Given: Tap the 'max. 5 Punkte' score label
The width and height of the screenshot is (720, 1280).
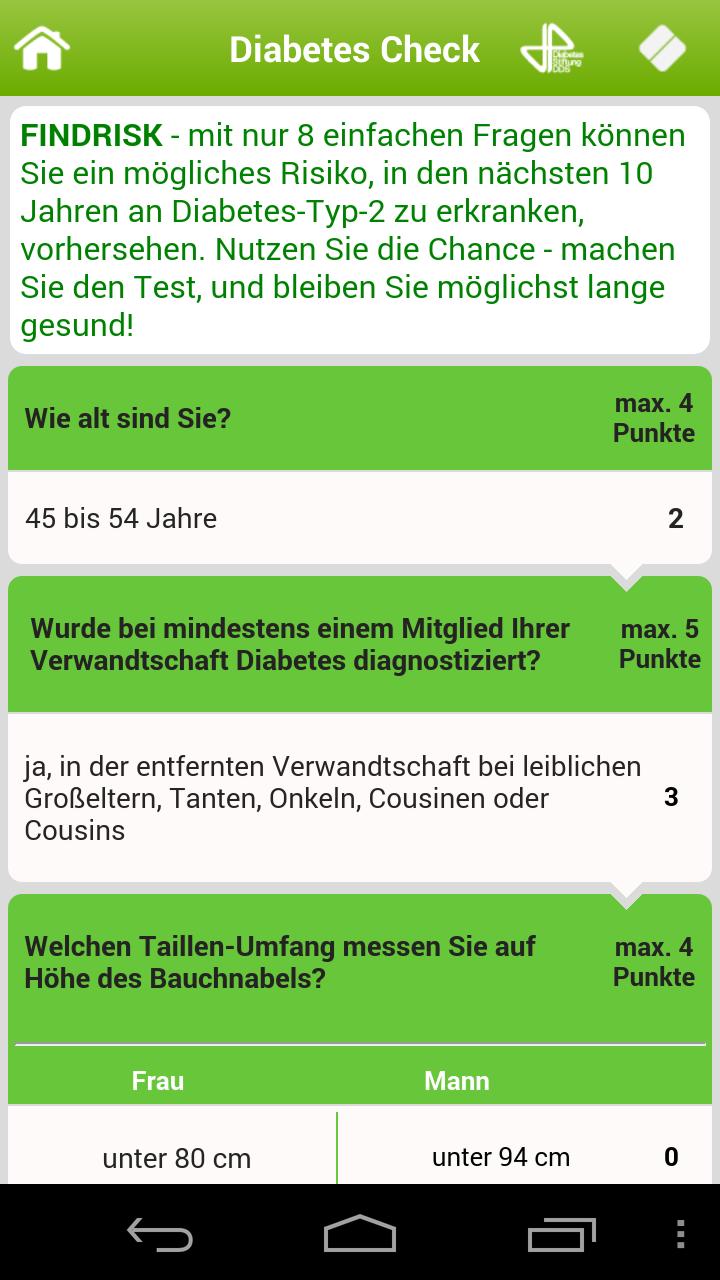Looking at the screenshot, I should click(x=658, y=644).
